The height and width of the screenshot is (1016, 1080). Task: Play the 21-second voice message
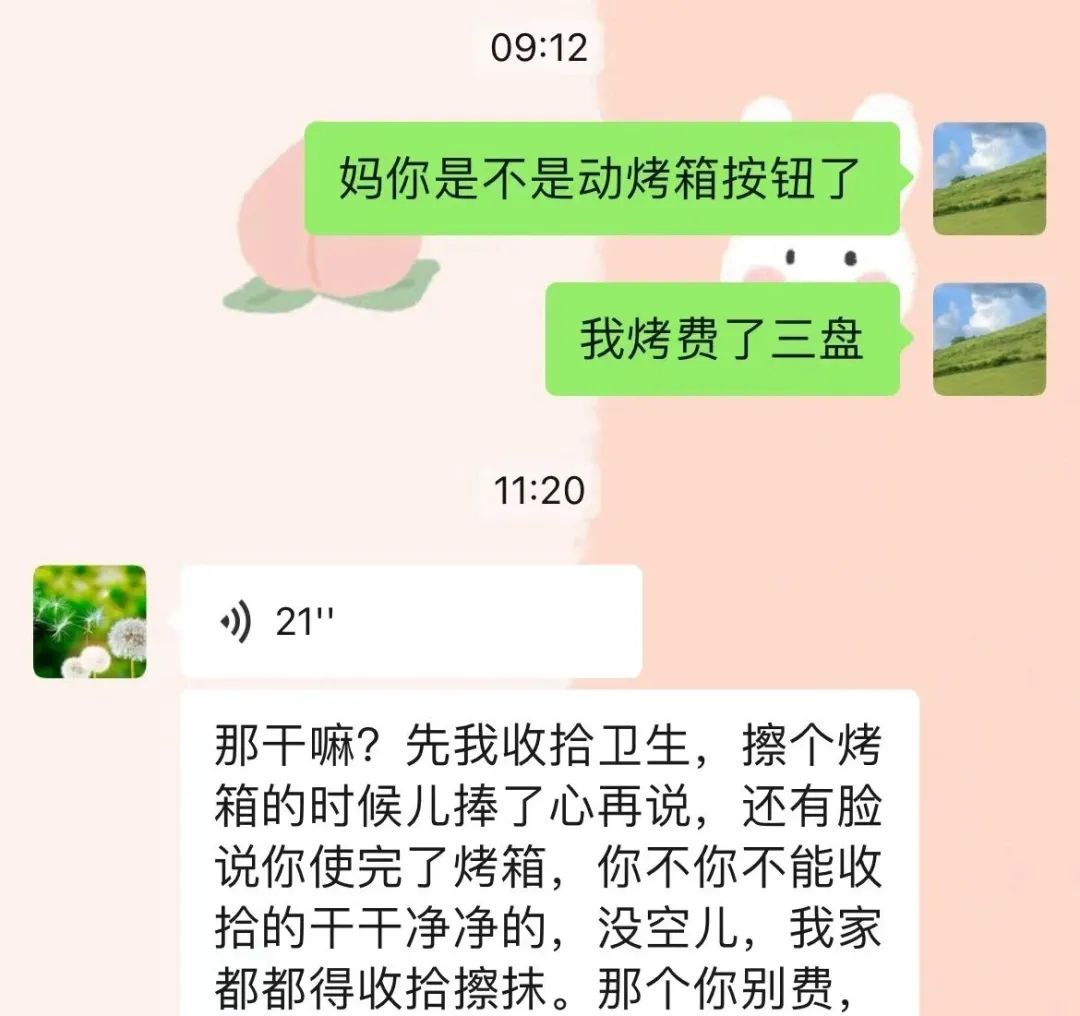coord(410,622)
